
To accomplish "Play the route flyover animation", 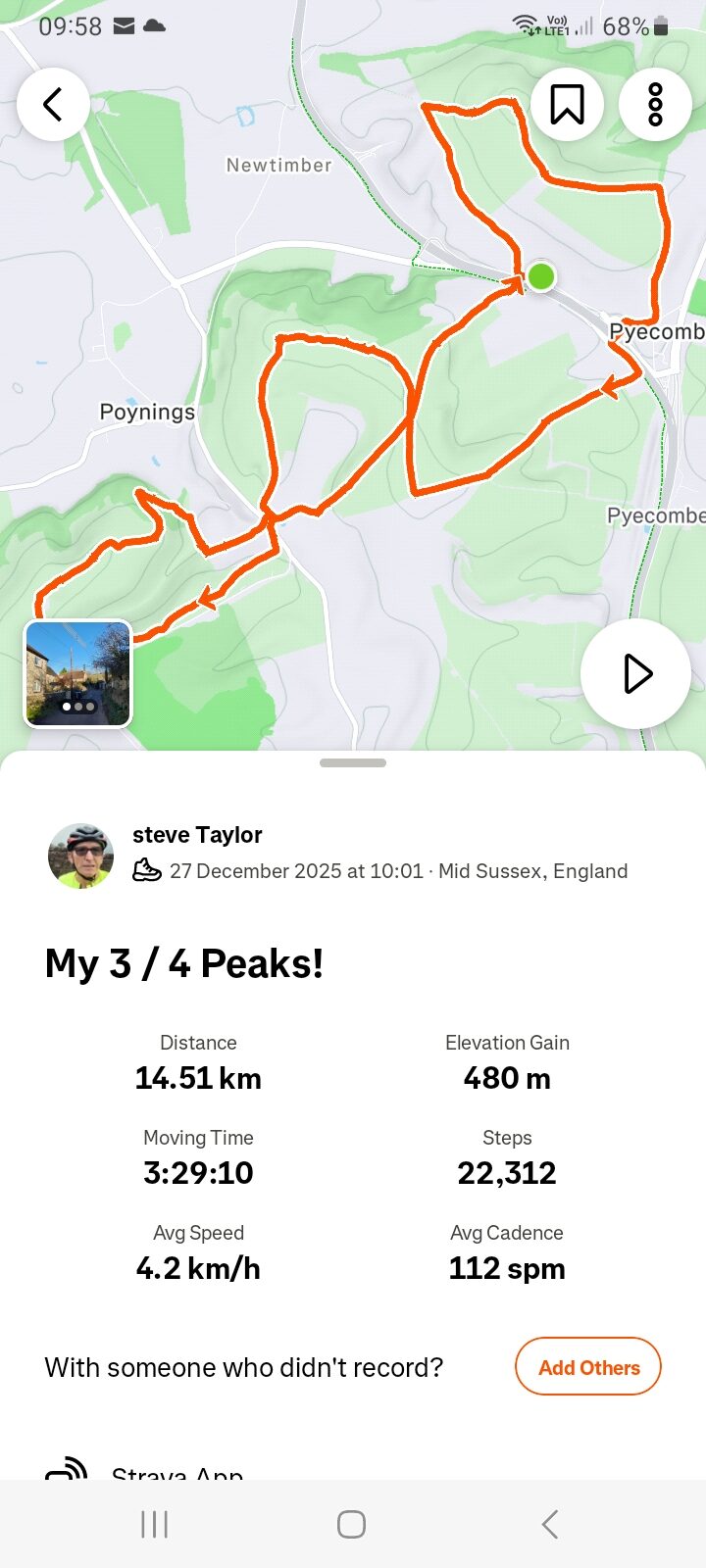I will pos(635,673).
